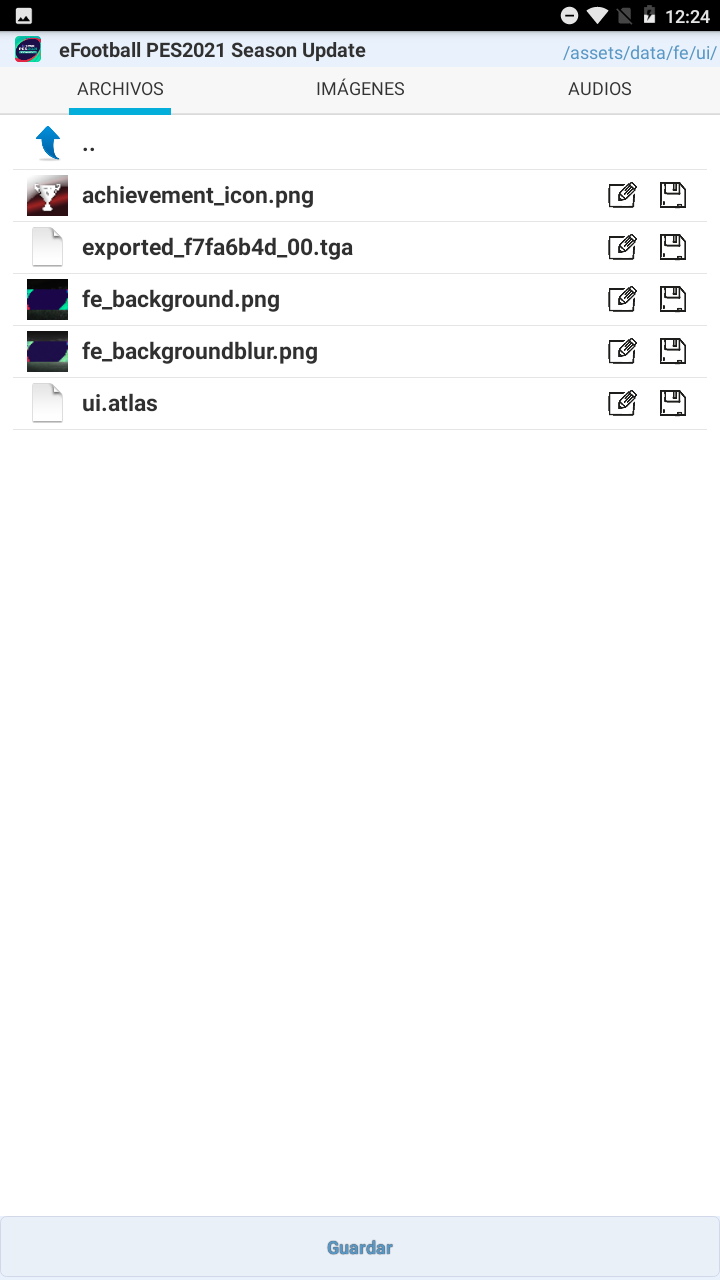Image resolution: width=720 pixels, height=1280 pixels.
Task: Open fe_backgroundblur.png file
Action: [x=200, y=352]
